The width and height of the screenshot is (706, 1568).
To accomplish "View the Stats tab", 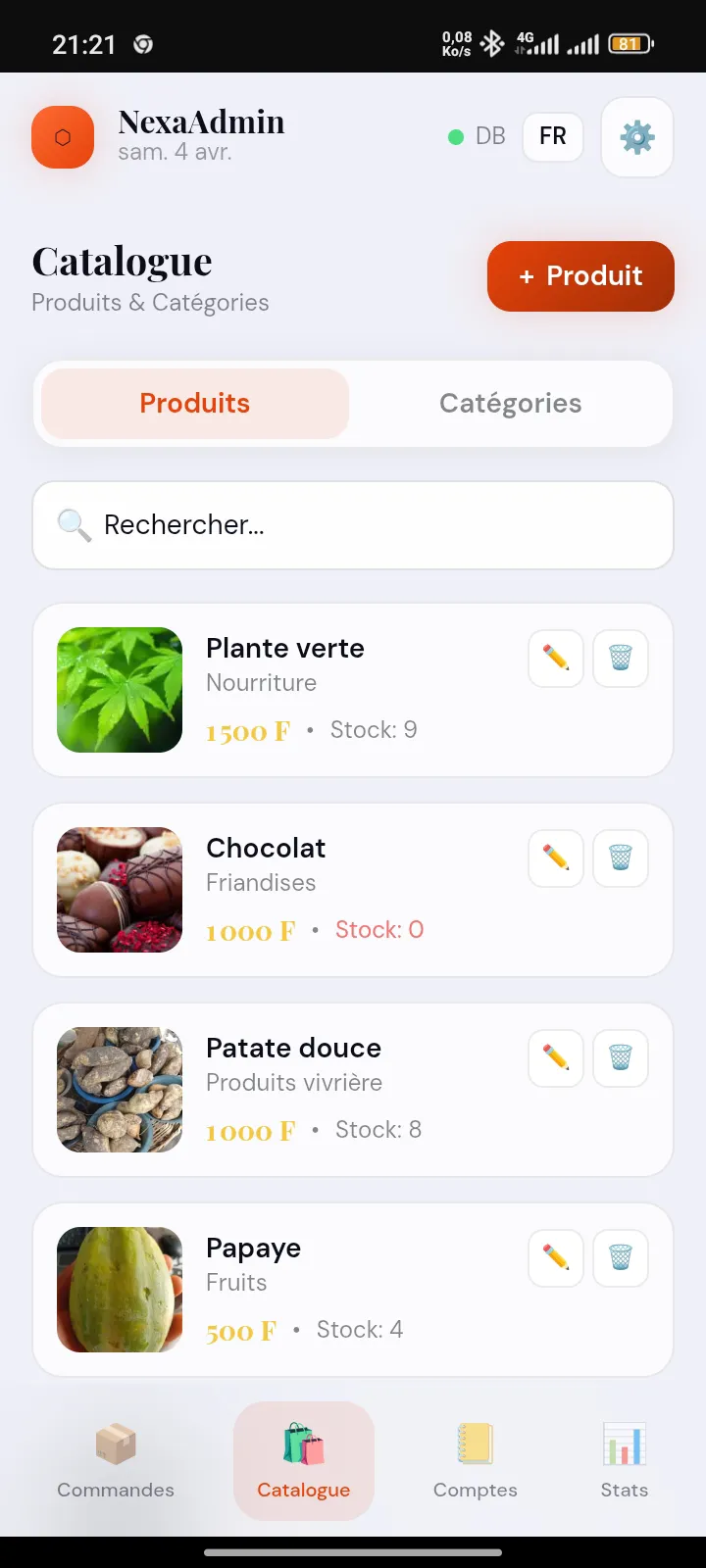I will (625, 1460).
